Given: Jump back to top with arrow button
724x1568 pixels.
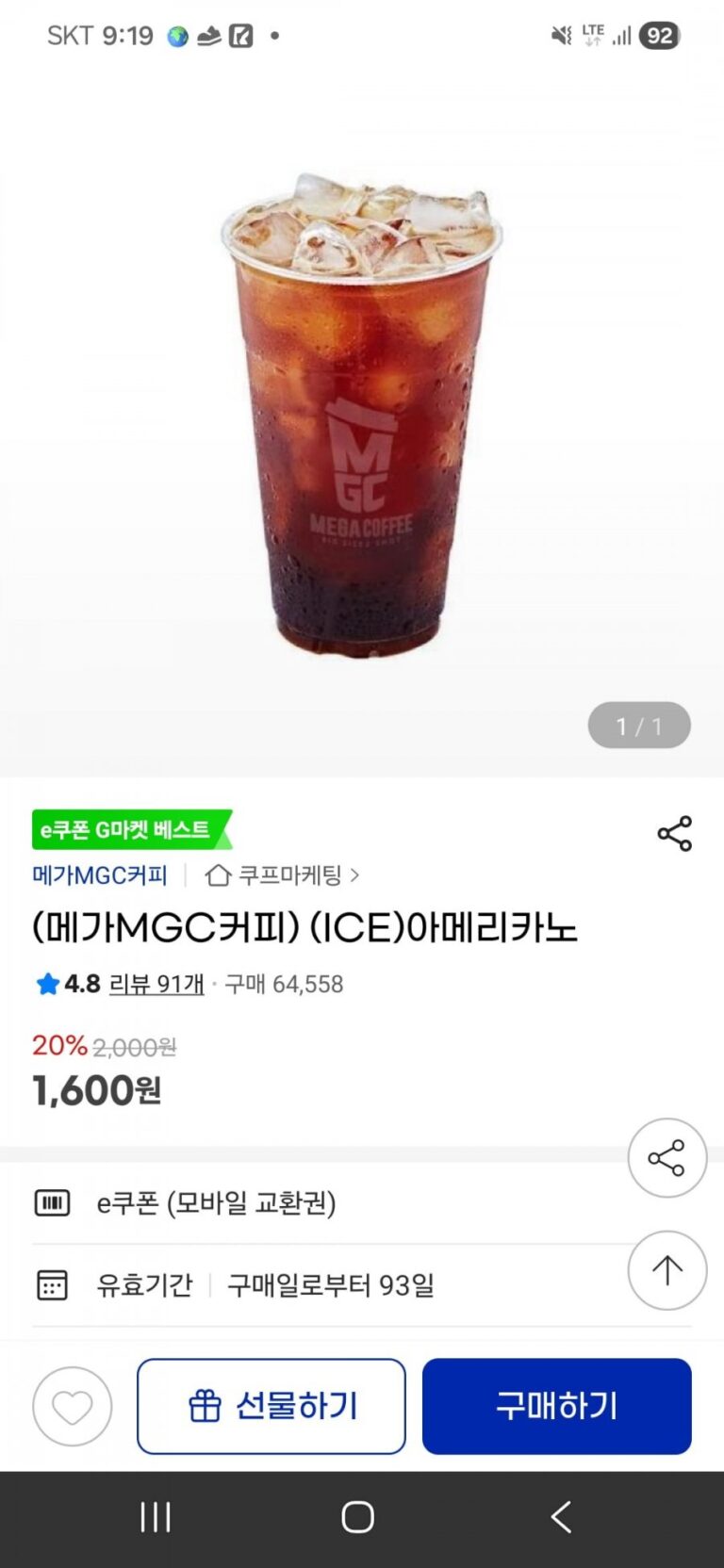Looking at the screenshot, I should 666,1270.
